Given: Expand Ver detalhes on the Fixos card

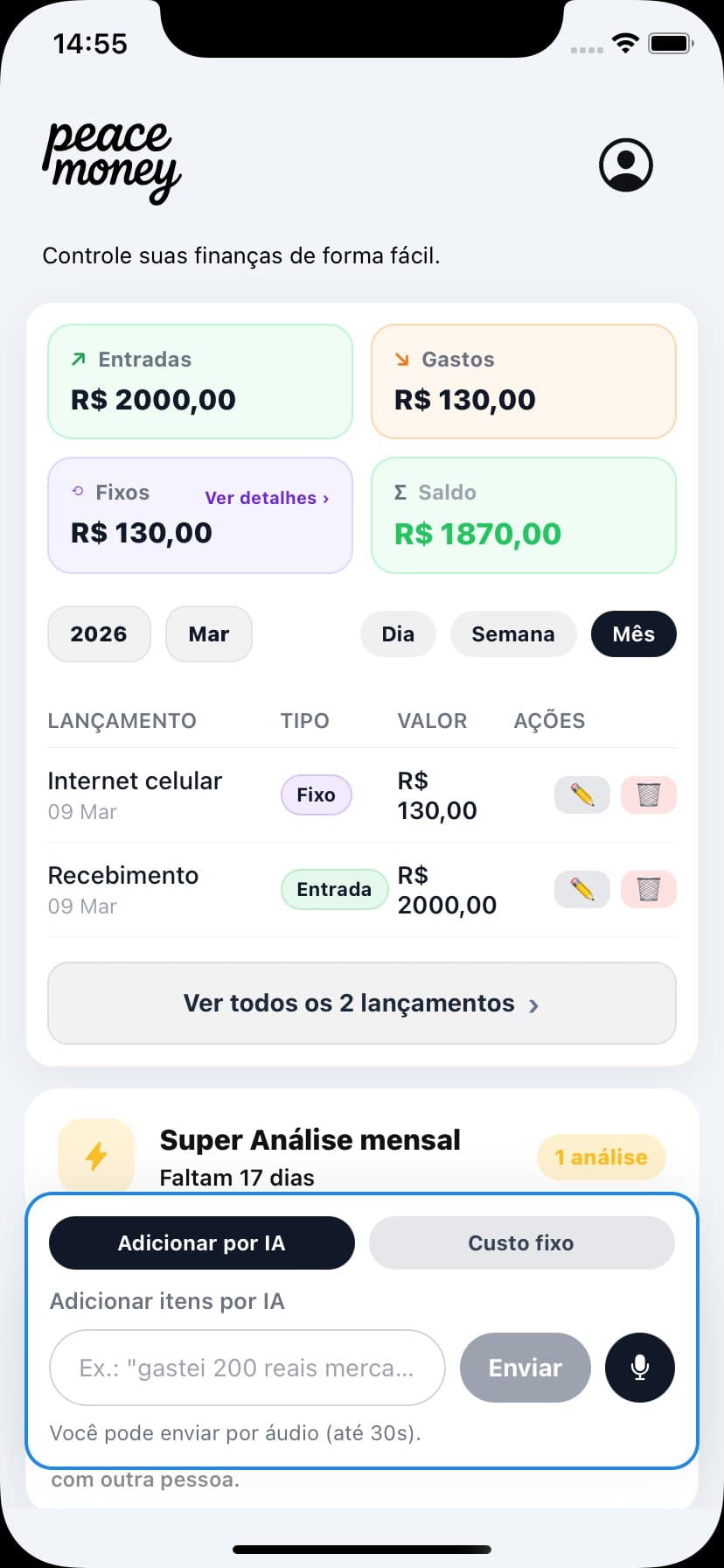Looking at the screenshot, I should (x=266, y=498).
